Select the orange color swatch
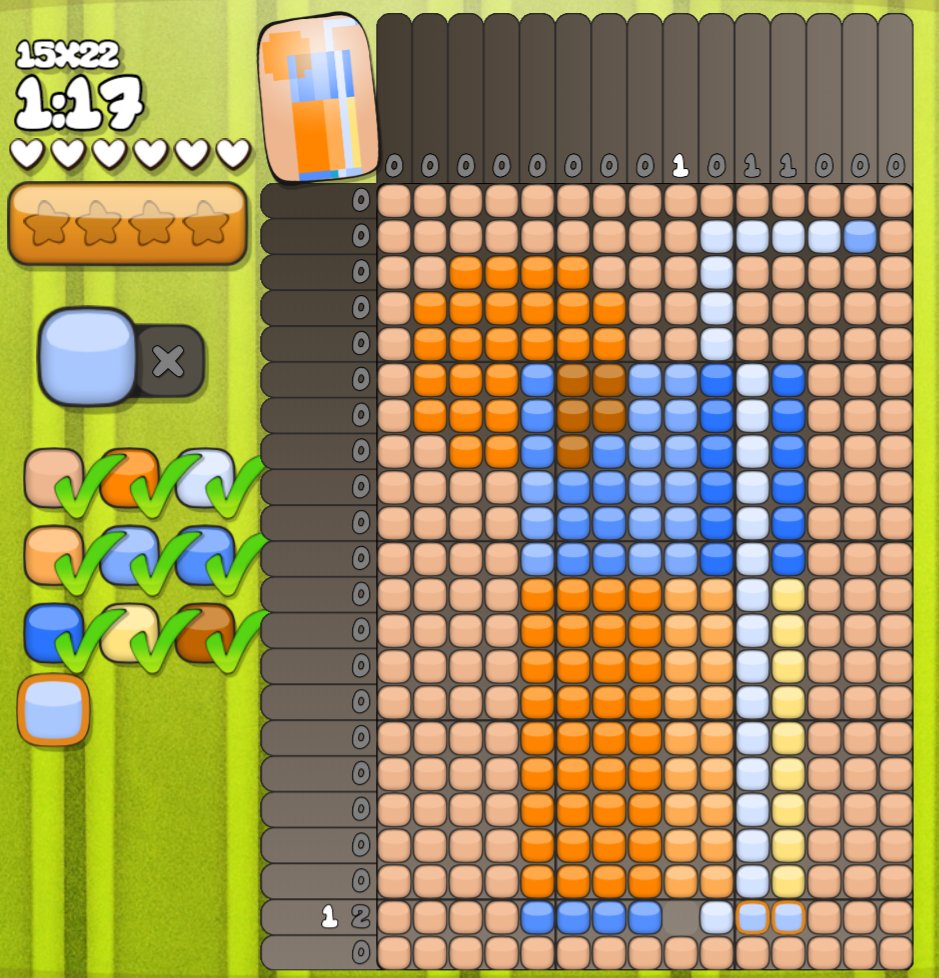 coord(129,475)
